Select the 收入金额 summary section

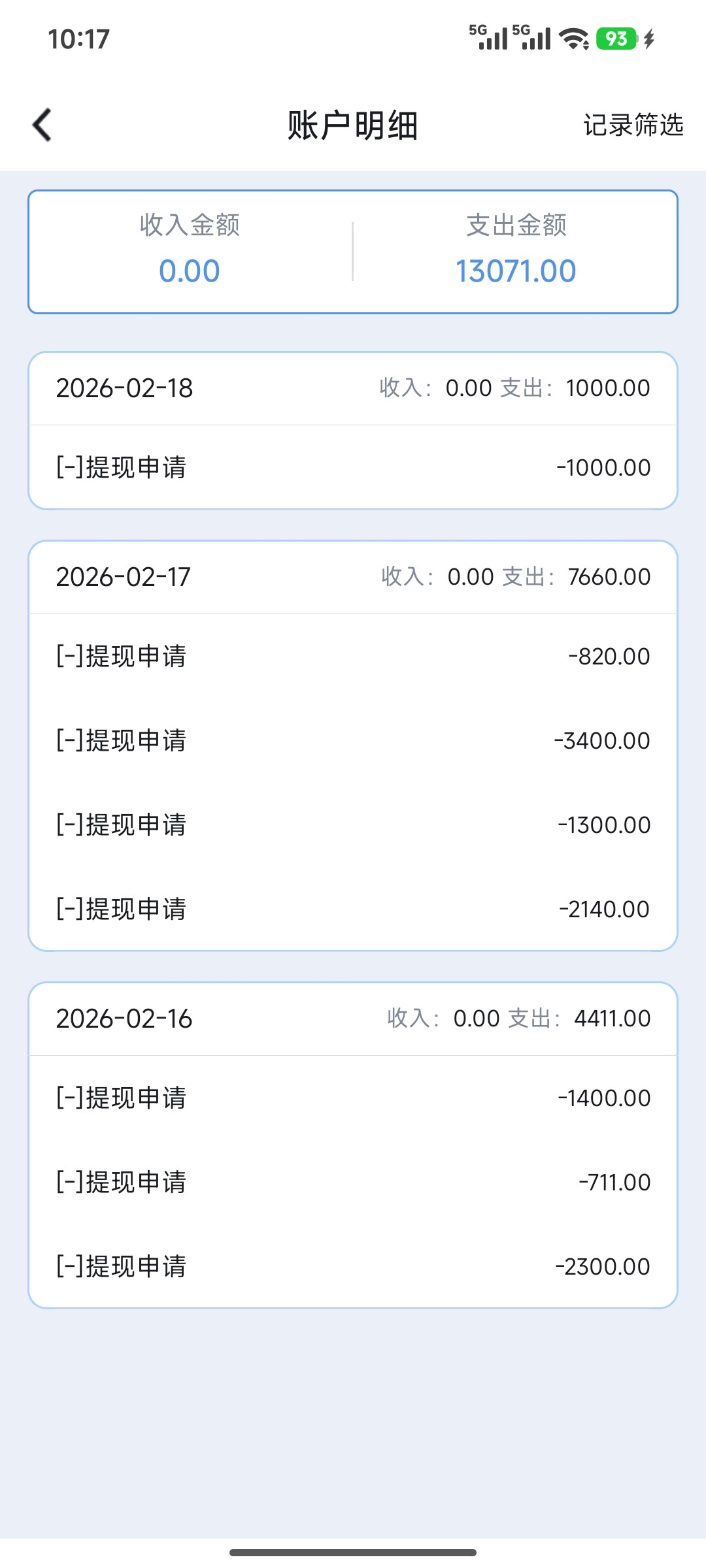tap(189, 250)
